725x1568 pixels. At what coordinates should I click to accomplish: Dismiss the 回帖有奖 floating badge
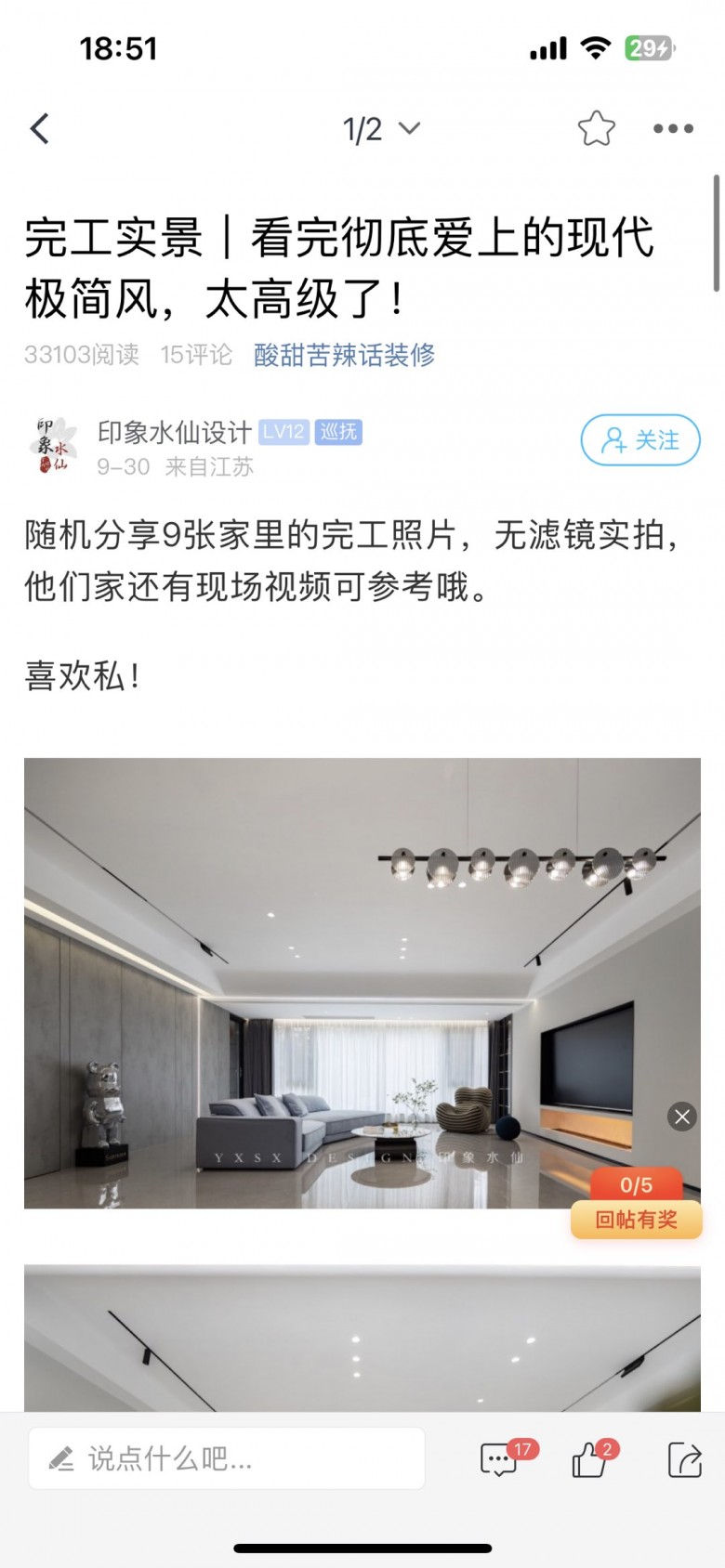pyautogui.click(x=682, y=1117)
